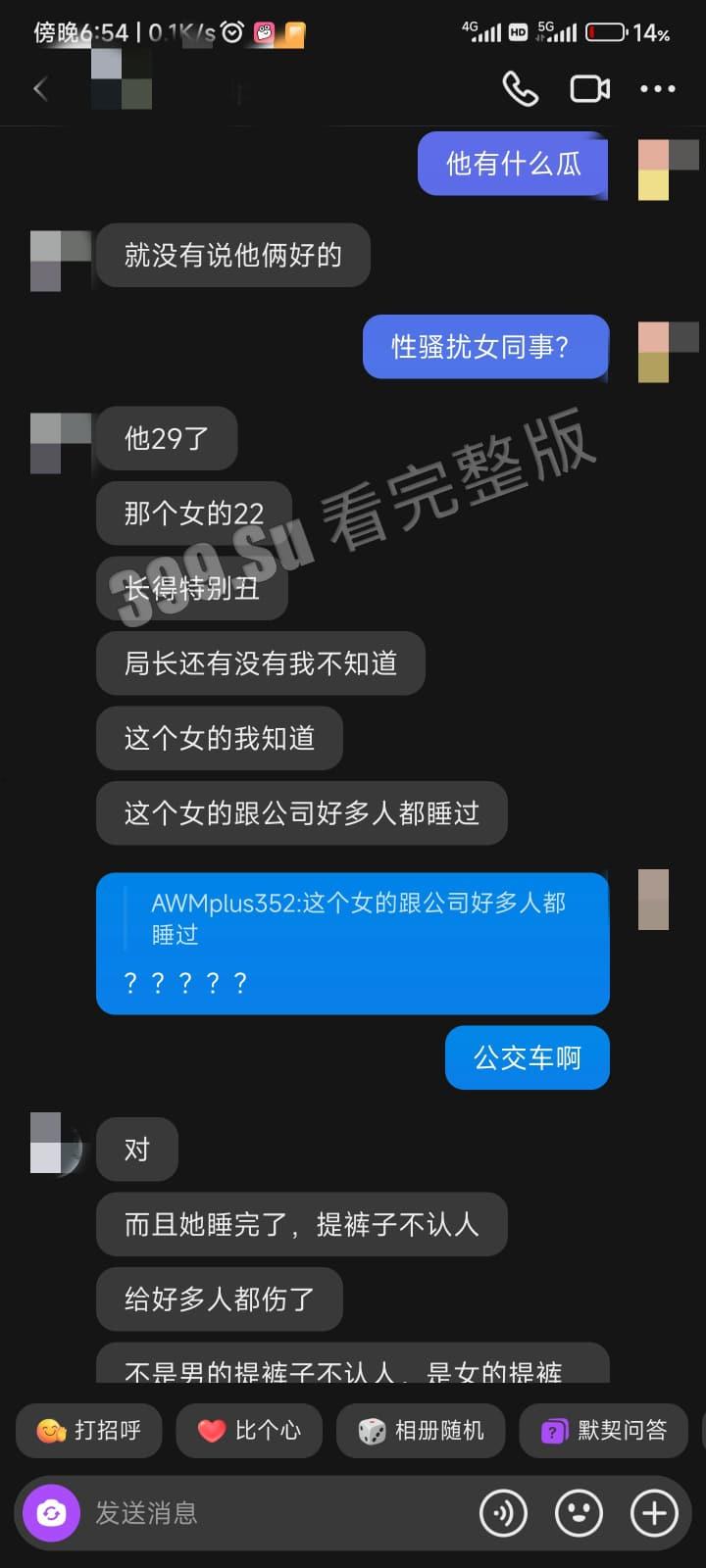
Task: Trigger the 默契问答 quick action
Action: 603,1431
